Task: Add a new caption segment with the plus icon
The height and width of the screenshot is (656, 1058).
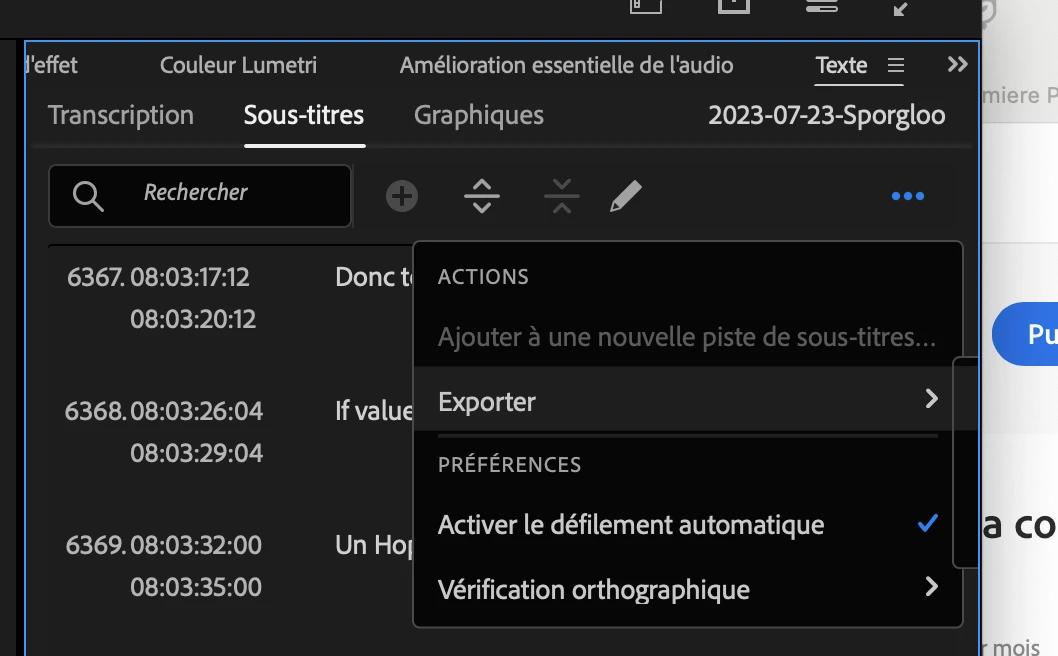Action: coord(402,196)
